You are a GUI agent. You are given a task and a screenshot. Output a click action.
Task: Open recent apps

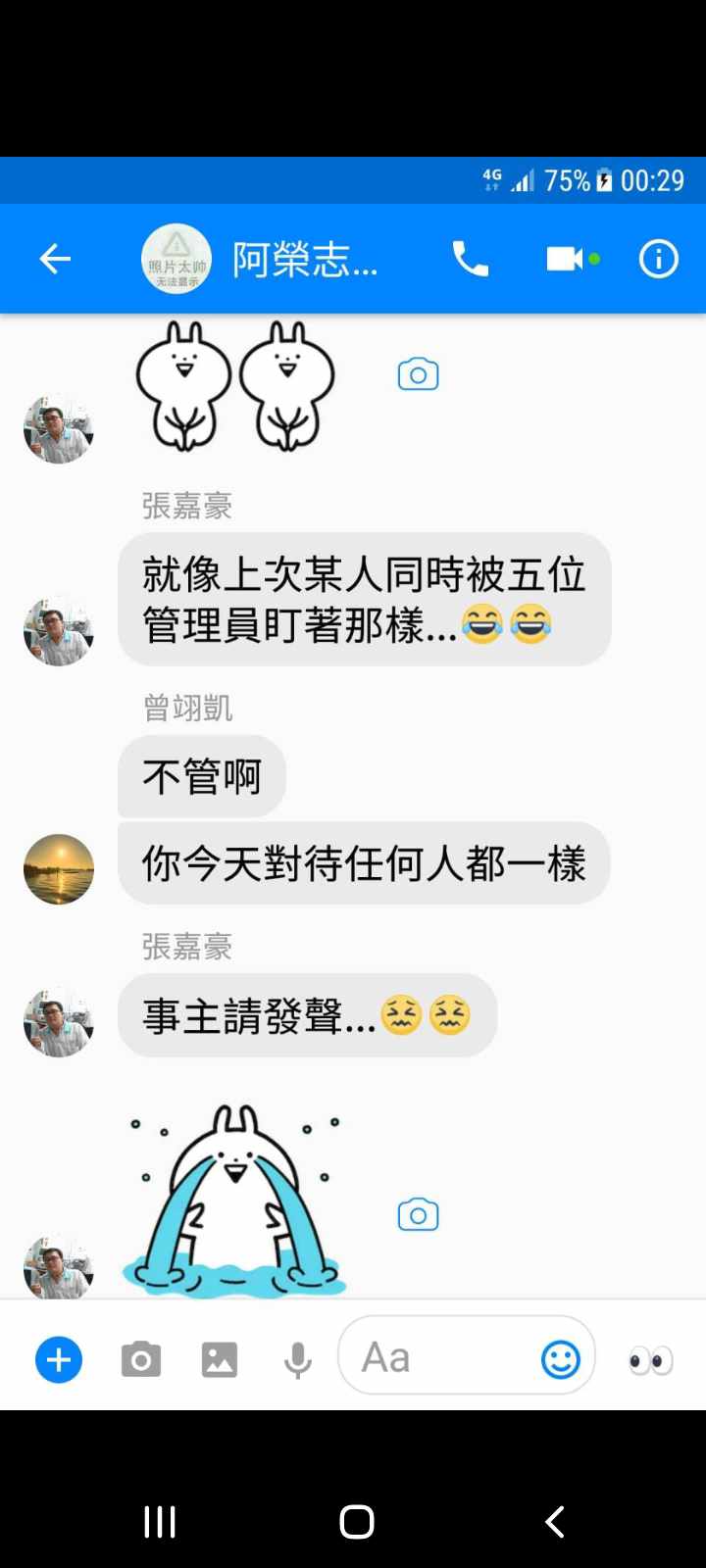click(x=160, y=1522)
